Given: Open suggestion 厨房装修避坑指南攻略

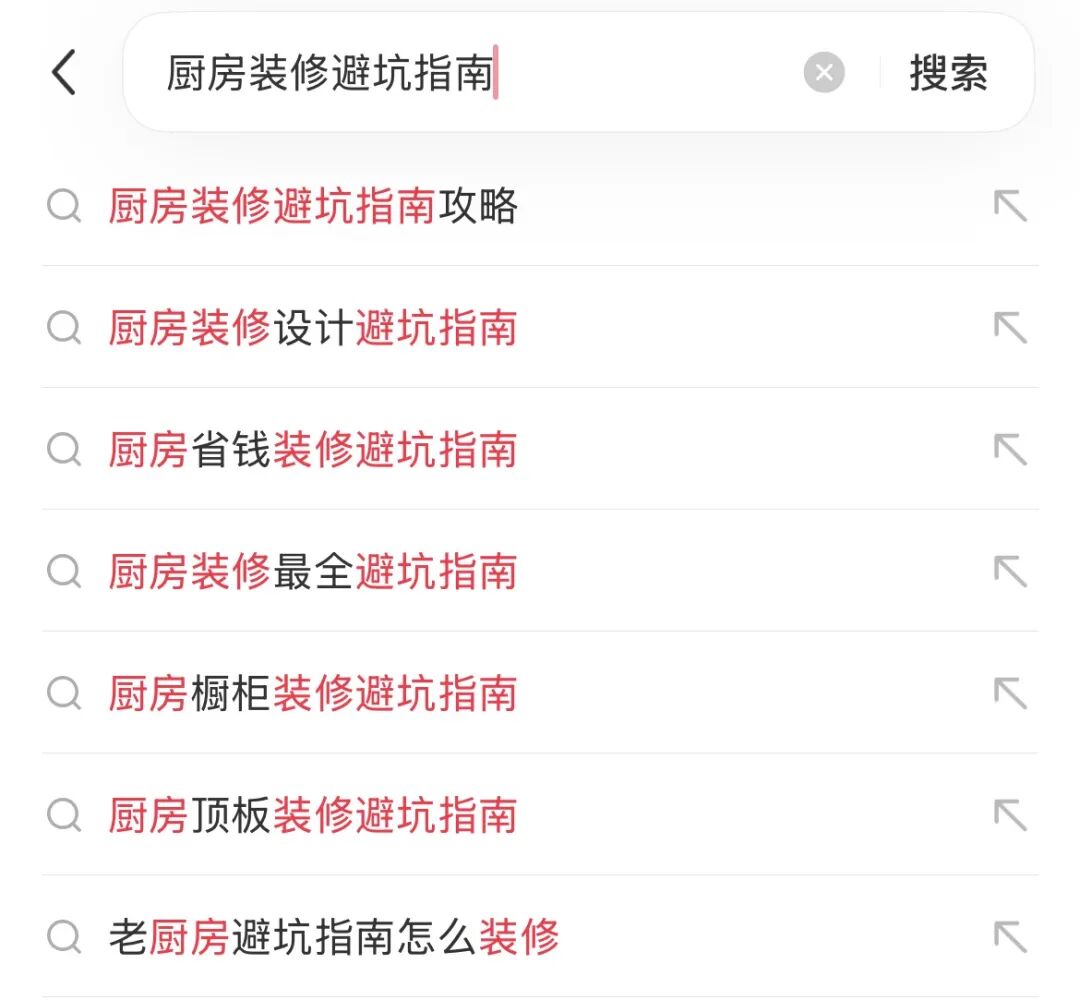Looking at the screenshot, I should point(312,206).
